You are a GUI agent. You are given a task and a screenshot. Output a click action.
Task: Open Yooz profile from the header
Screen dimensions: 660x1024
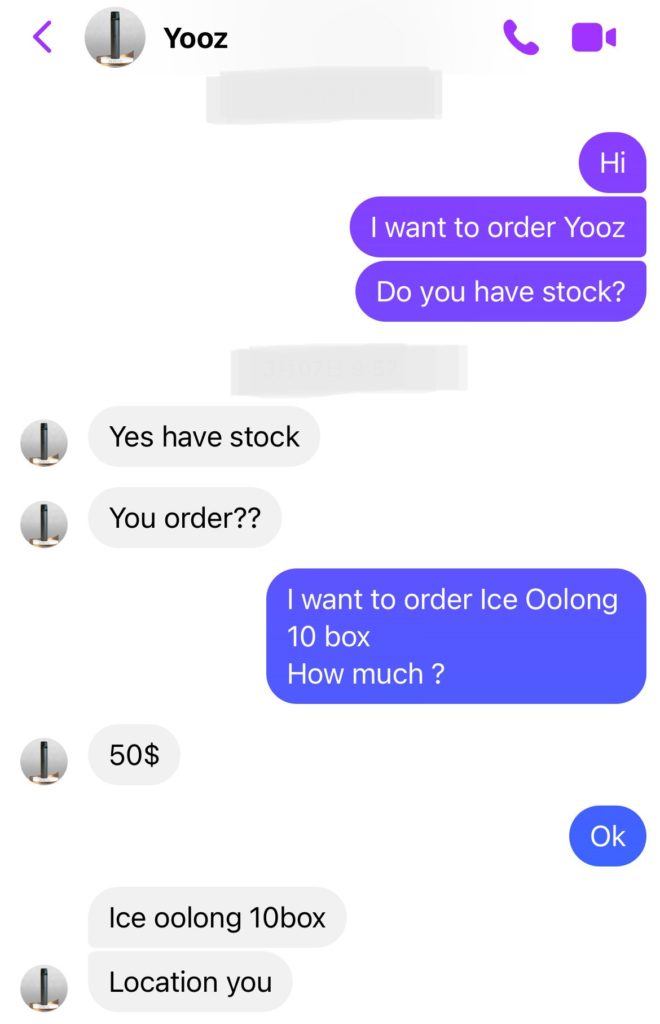195,38
